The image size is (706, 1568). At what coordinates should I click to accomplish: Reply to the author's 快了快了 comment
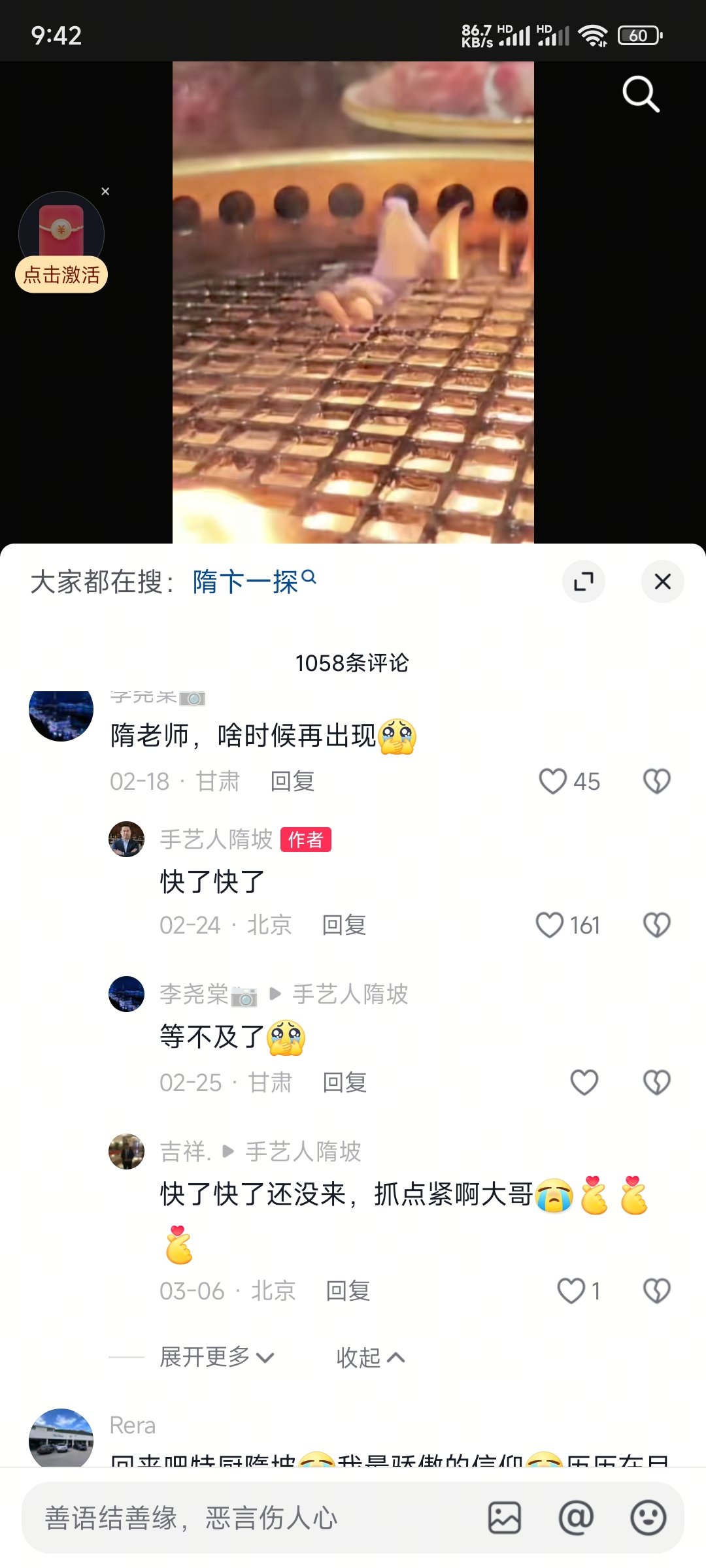[344, 925]
